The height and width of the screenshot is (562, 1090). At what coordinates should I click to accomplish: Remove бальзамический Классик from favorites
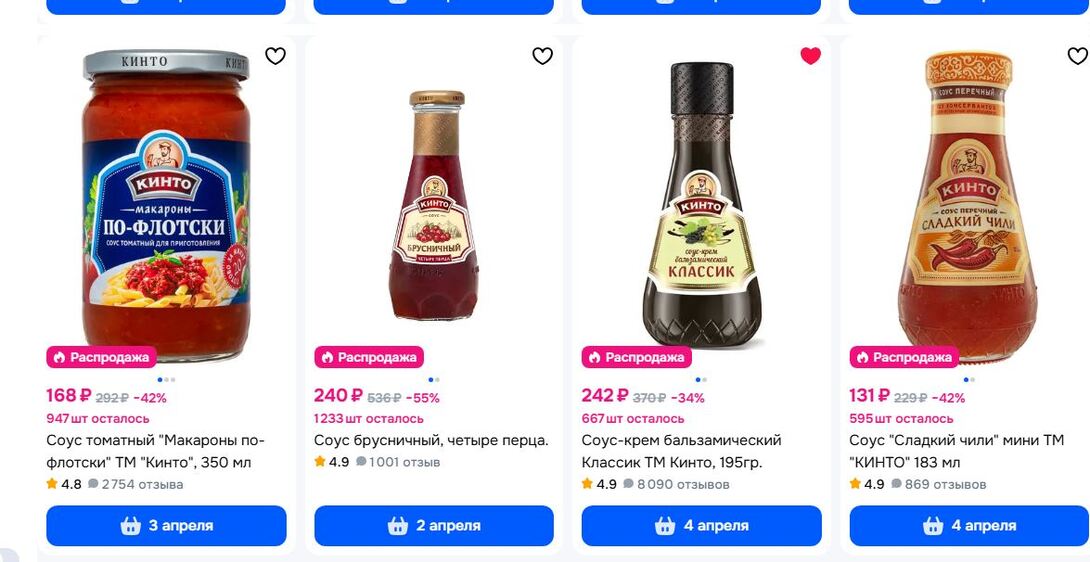point(810,57)
